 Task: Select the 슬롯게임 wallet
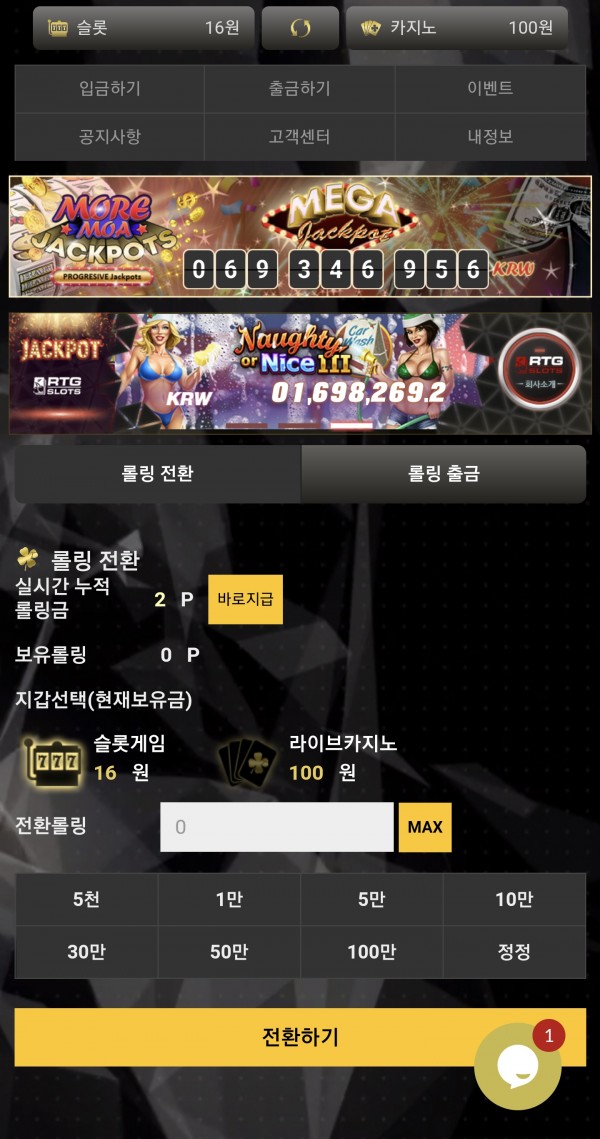[95, 758]
